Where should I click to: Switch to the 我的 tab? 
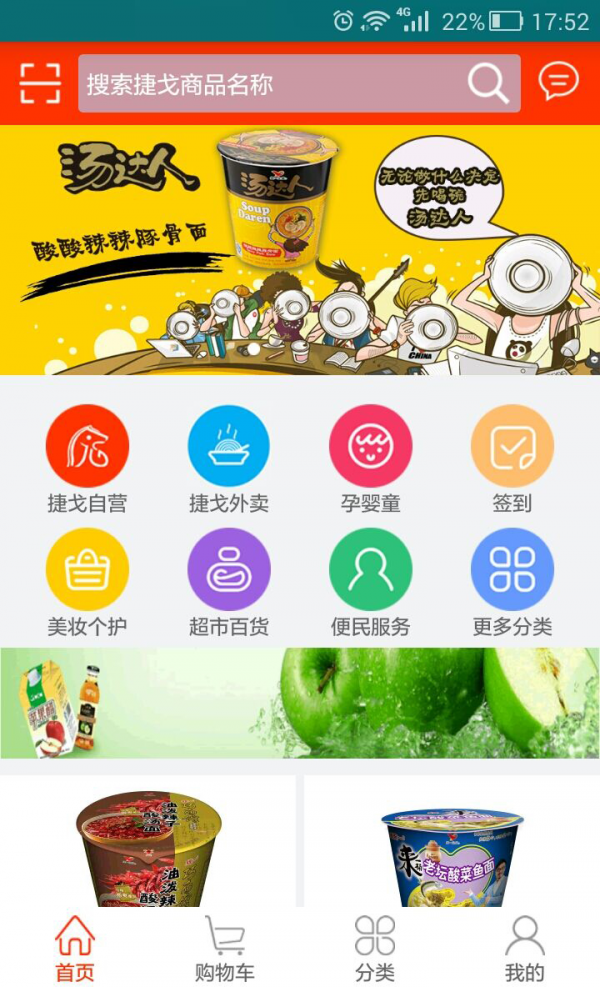(x=524, y=948)
